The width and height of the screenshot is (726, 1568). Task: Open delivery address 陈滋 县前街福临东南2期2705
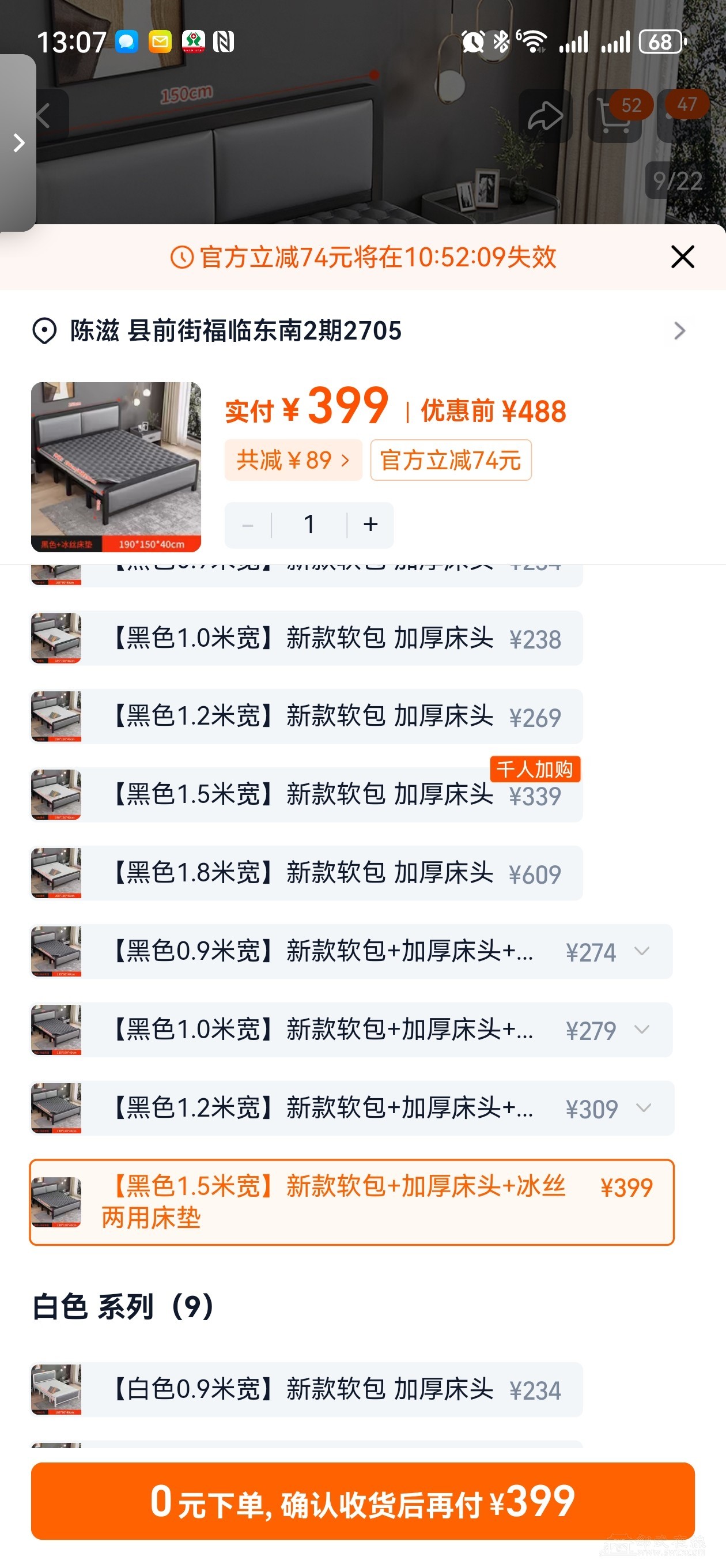359,330
